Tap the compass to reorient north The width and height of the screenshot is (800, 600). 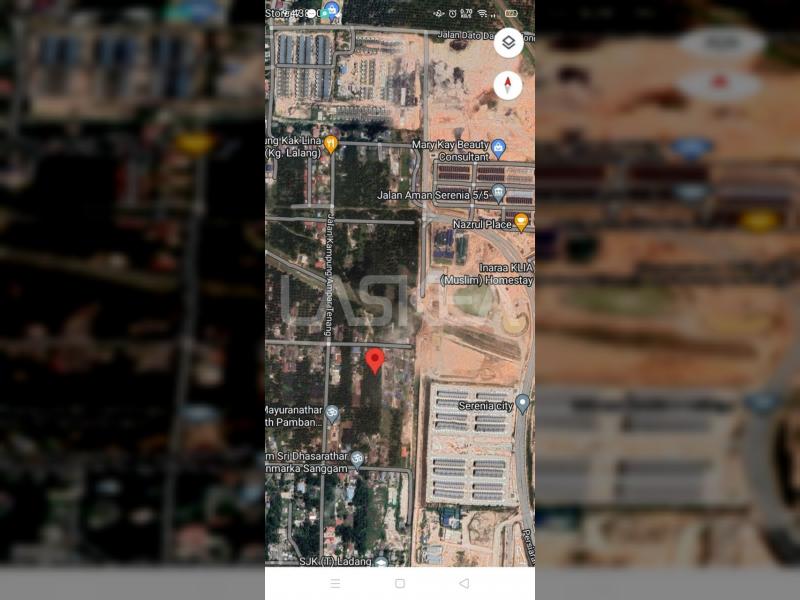508,85
